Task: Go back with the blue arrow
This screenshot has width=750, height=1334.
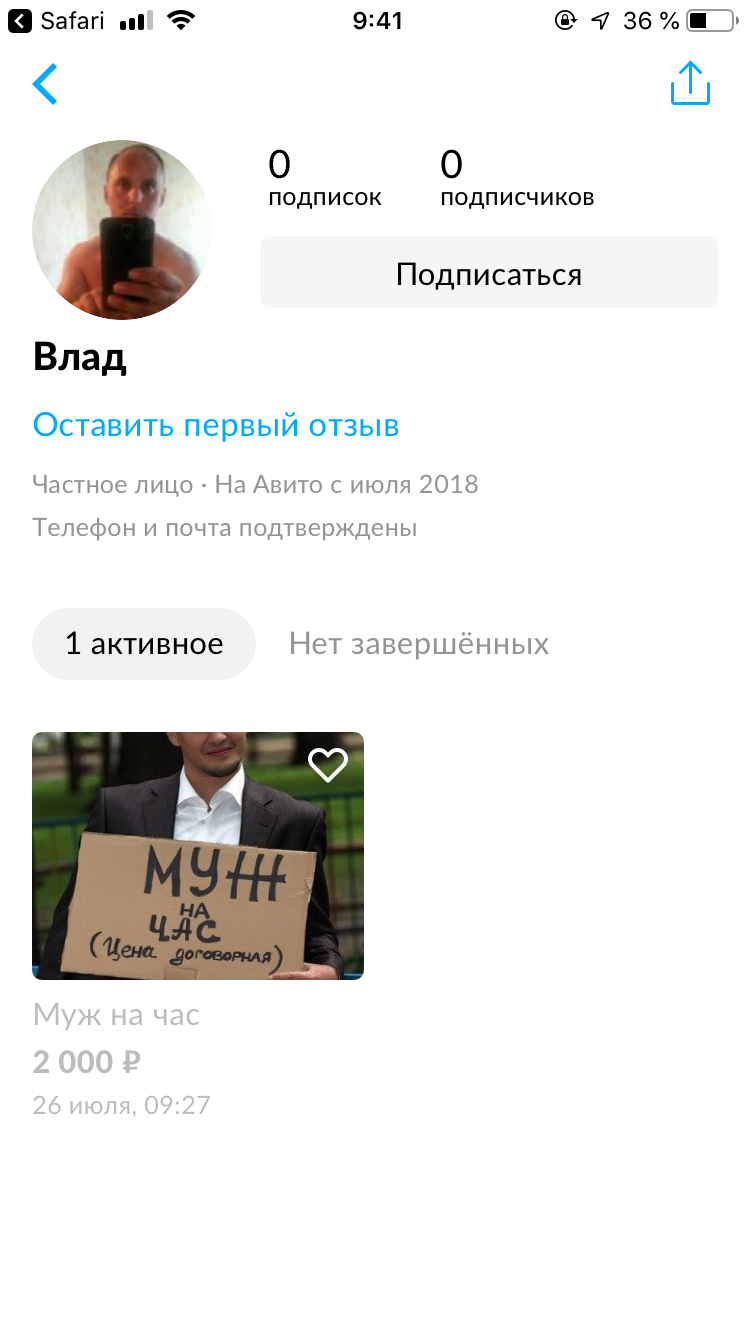Action: [45, 84]
